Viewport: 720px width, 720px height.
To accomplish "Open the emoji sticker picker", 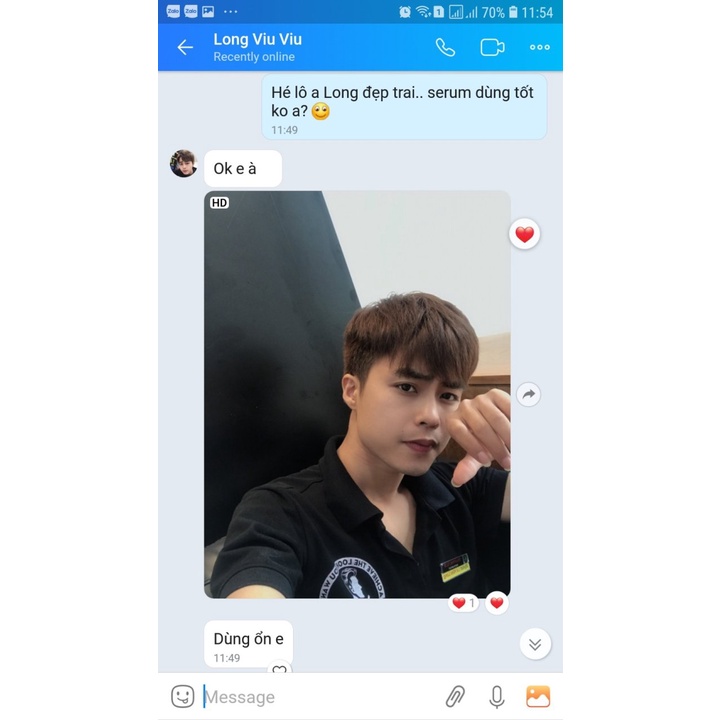I will point(182,696).
